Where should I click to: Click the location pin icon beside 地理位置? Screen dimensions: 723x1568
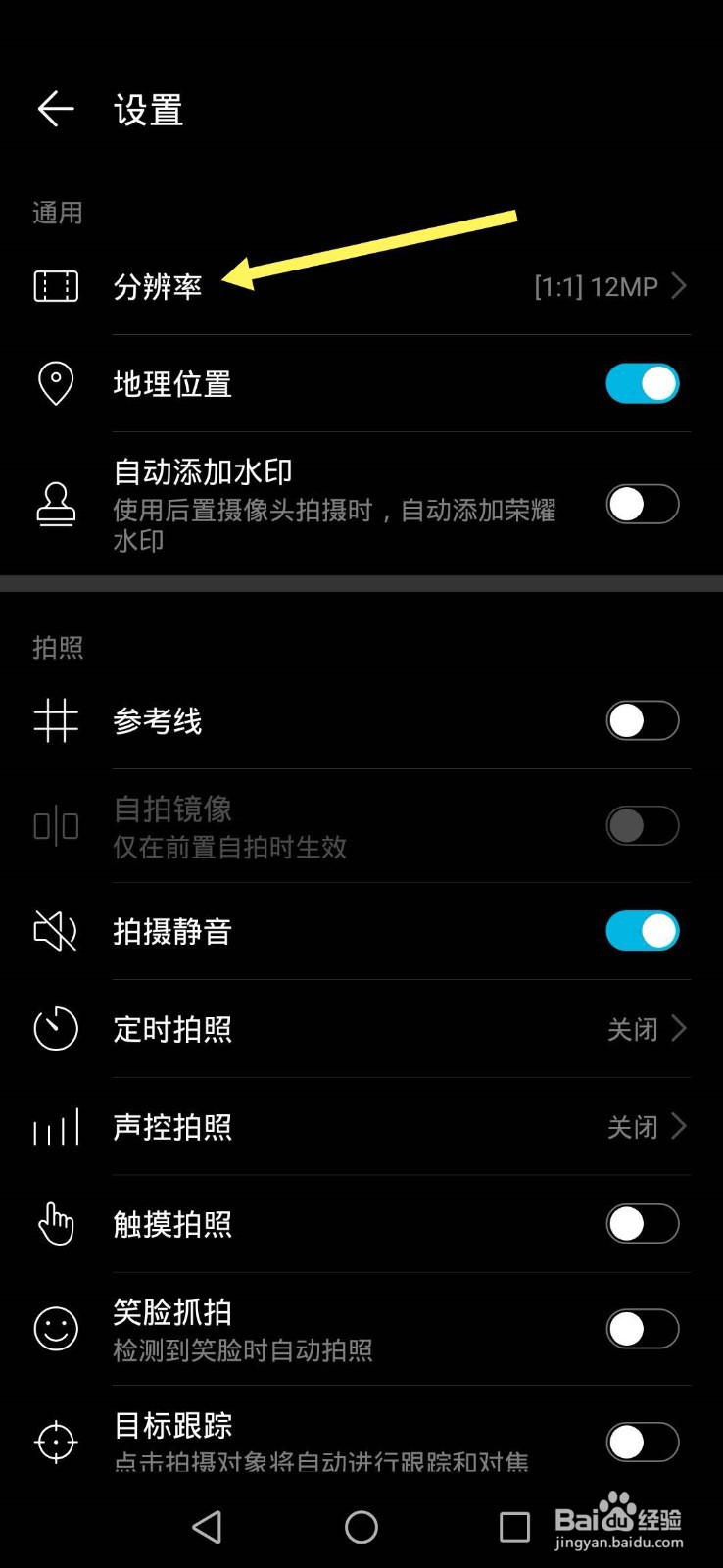click(56, 384)
